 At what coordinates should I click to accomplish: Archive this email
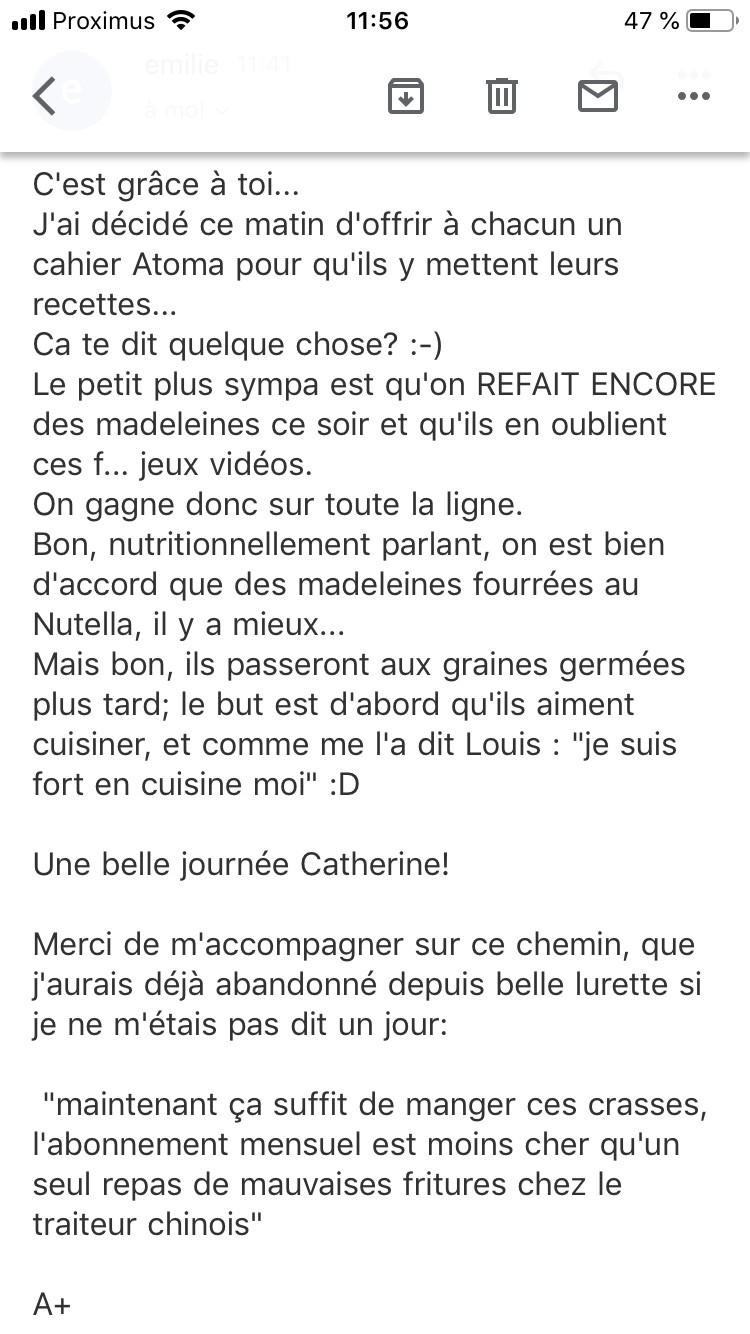click(x=406, y=96)
